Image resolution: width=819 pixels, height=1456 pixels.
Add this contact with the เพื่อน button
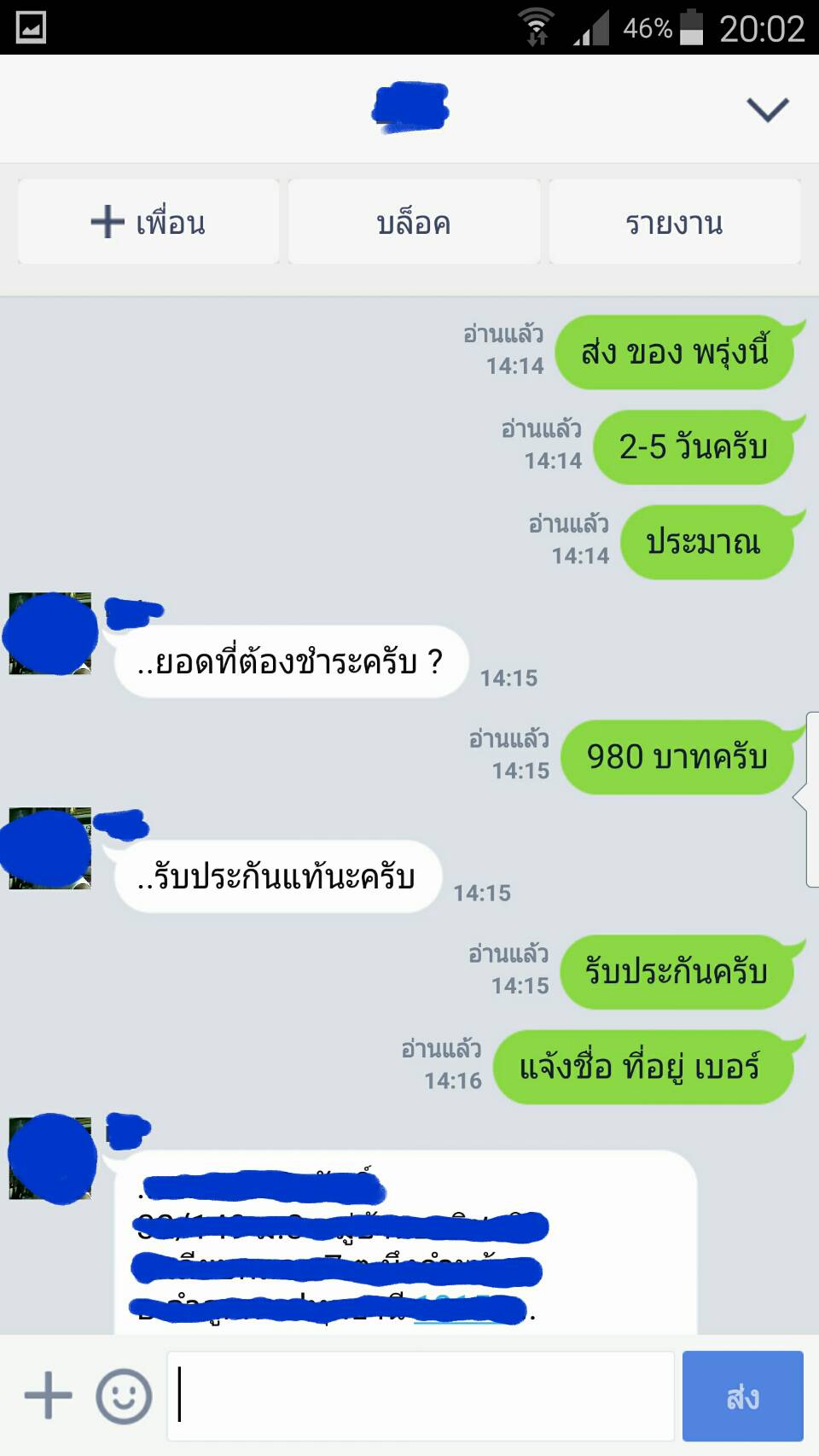(x=148, y=222)
